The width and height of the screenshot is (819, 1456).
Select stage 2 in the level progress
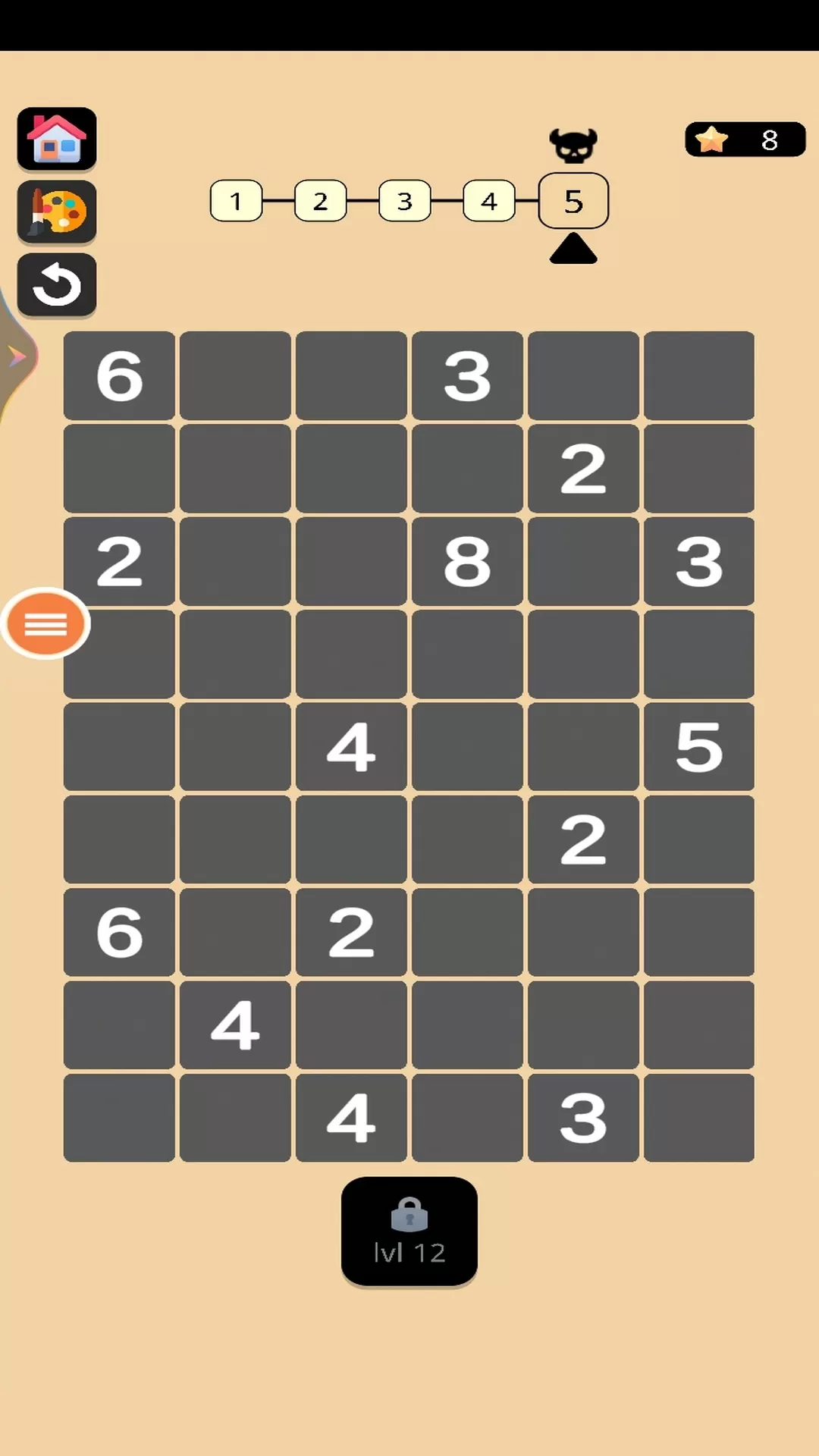[320, 201]
